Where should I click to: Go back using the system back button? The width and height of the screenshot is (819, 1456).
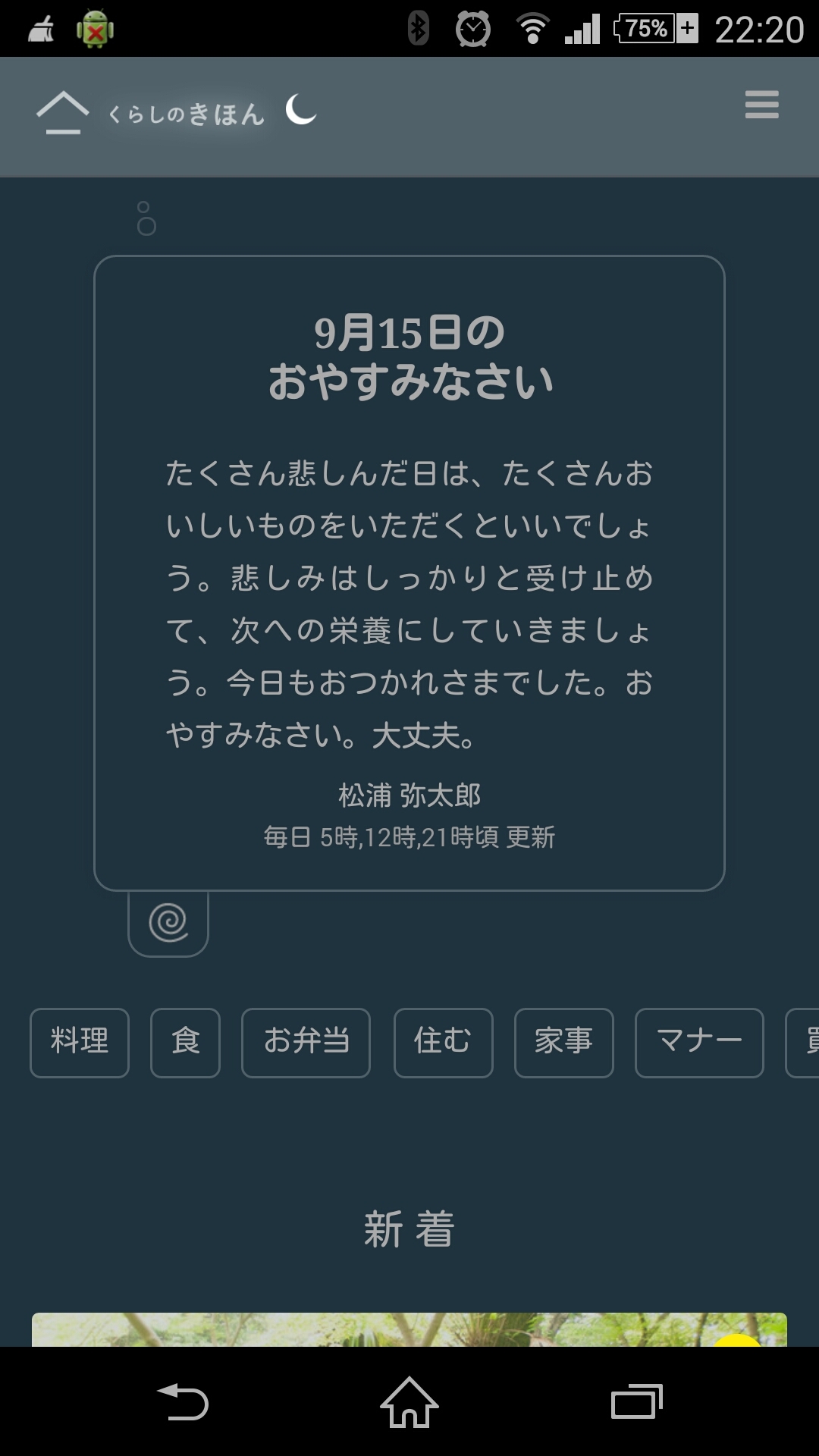click(183, 1401)
